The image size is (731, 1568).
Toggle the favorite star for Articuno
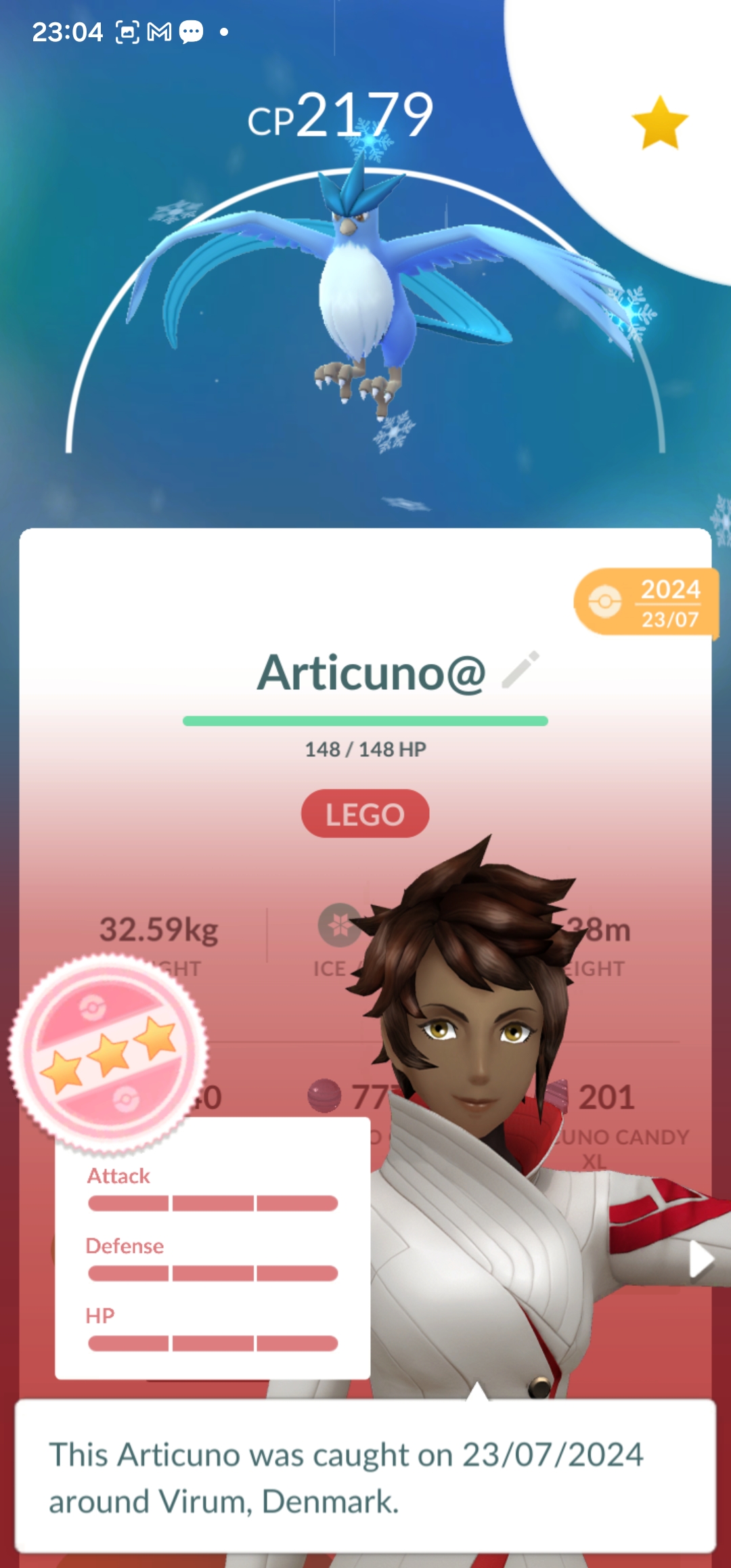659,123
